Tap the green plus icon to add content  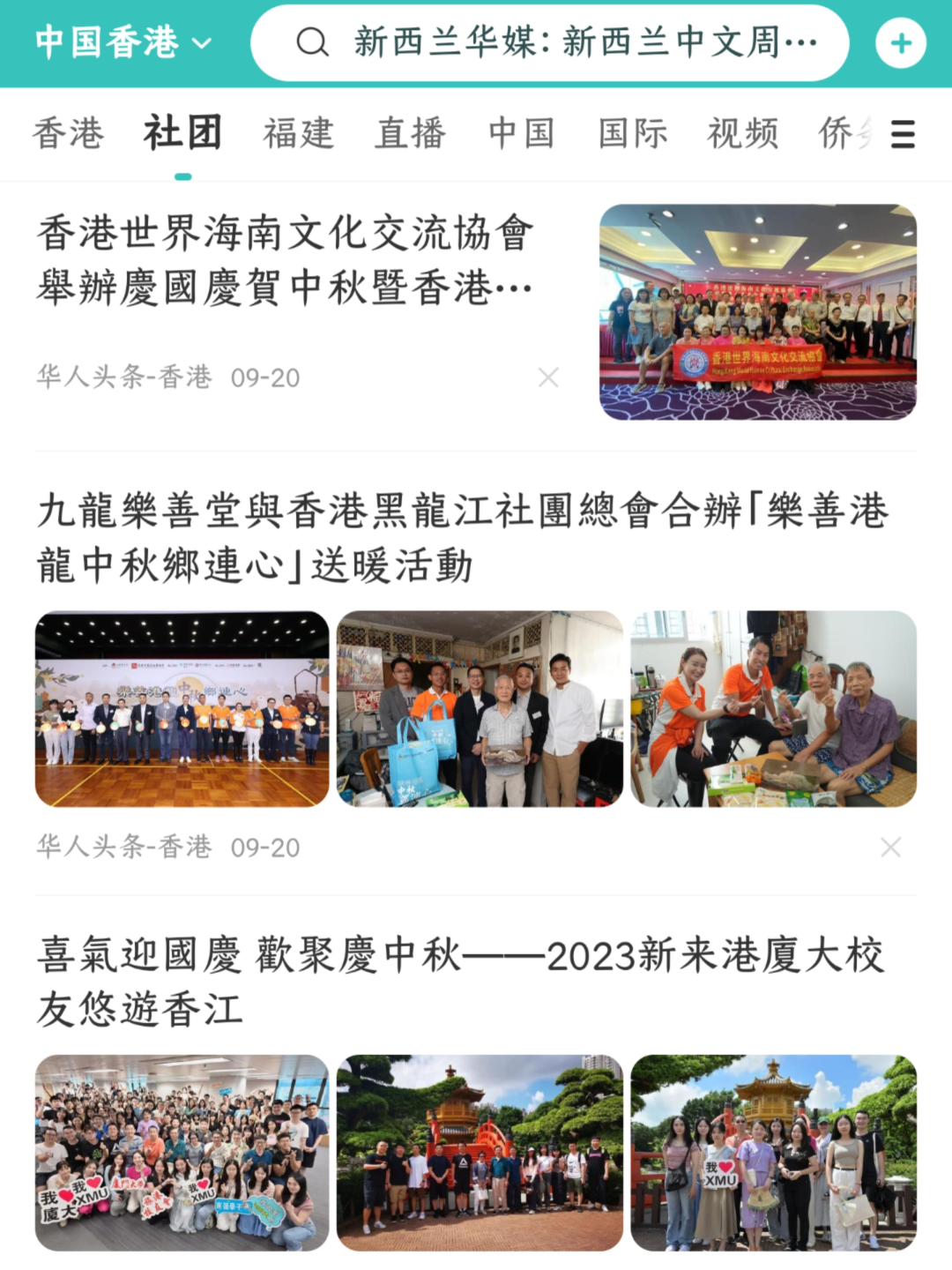click(x=900, y=41)
